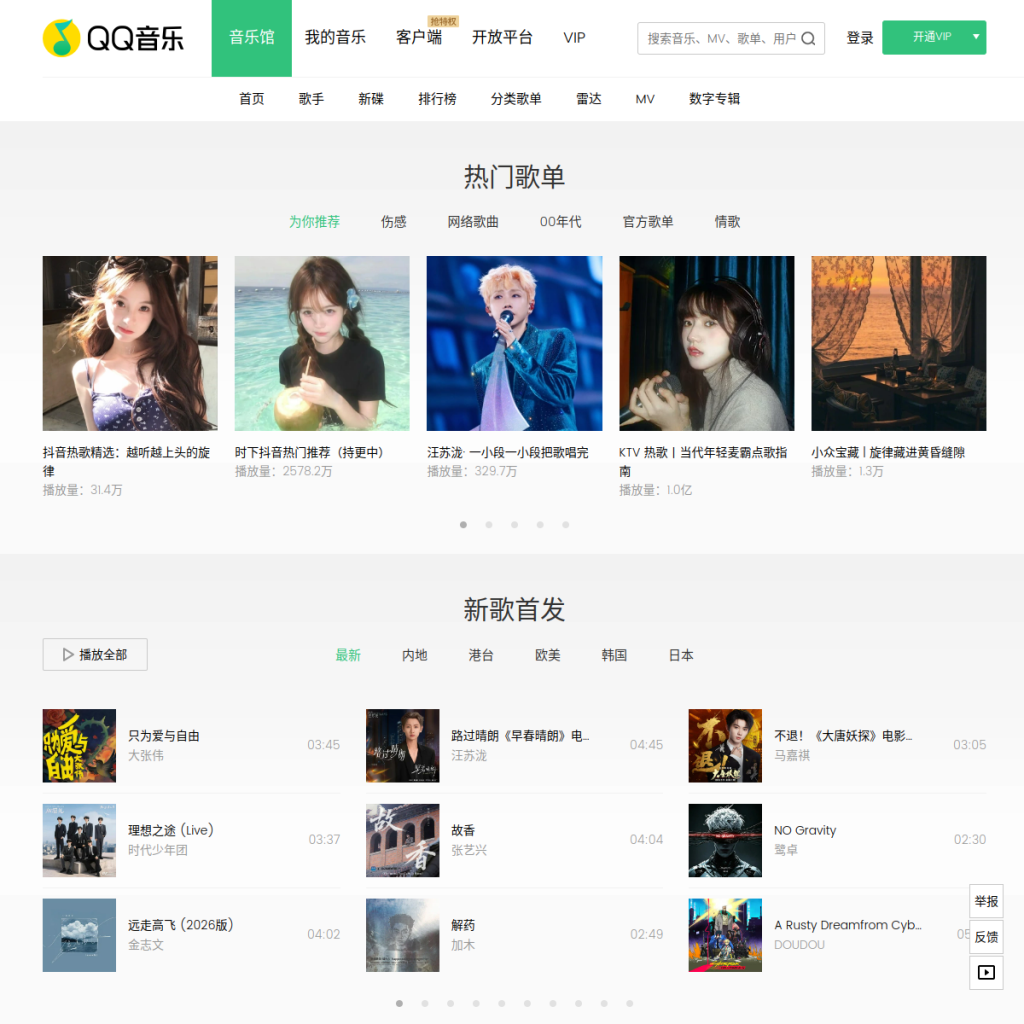Screen dimensions: 1024x1024
Task: Filter new songs by 港台
Action: click(481, 655)
